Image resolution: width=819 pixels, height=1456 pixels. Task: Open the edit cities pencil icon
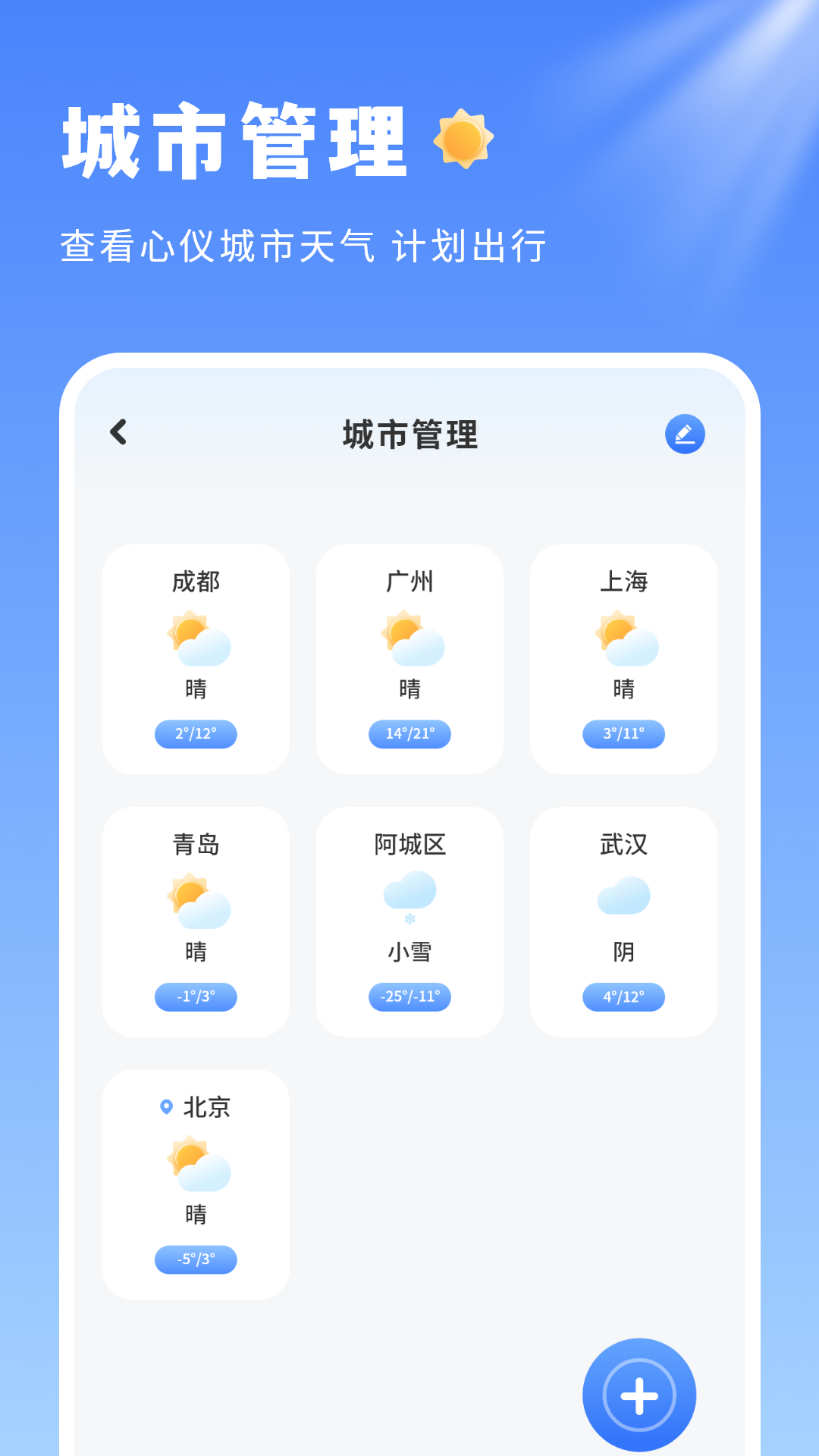click(685, 433)
